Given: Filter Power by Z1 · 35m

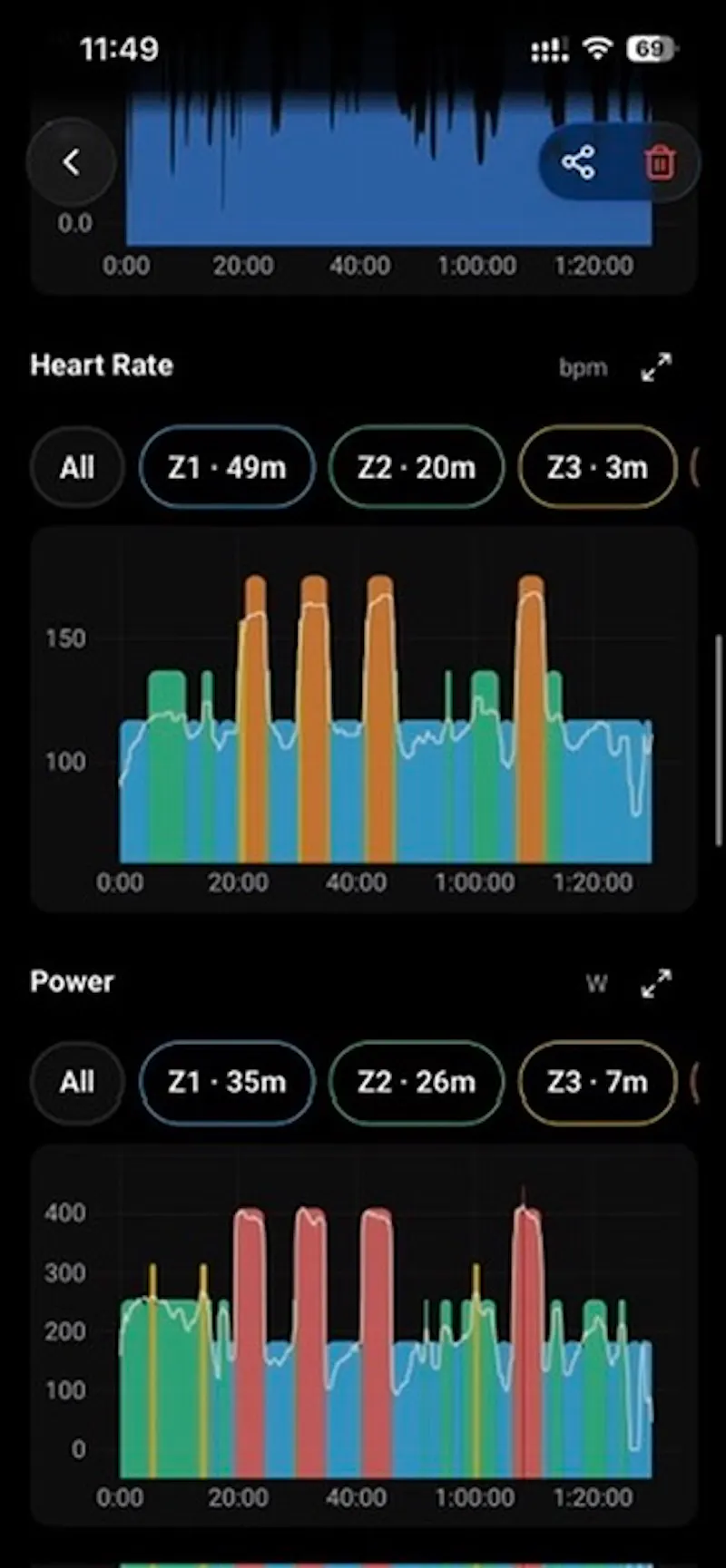Looking at the screenshot, I should (227, 1081).
